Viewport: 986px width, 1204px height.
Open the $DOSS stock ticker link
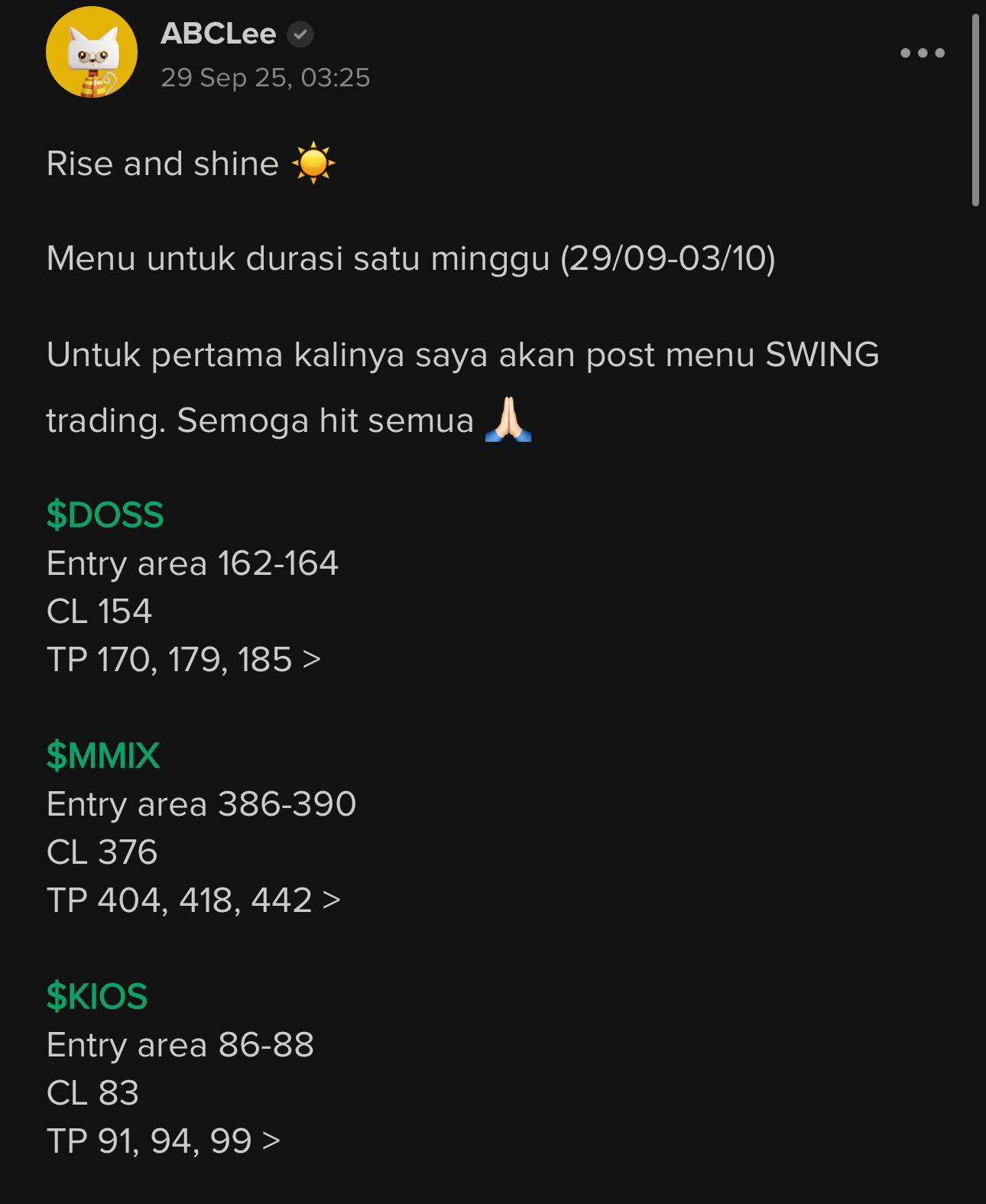click(105, 514)
